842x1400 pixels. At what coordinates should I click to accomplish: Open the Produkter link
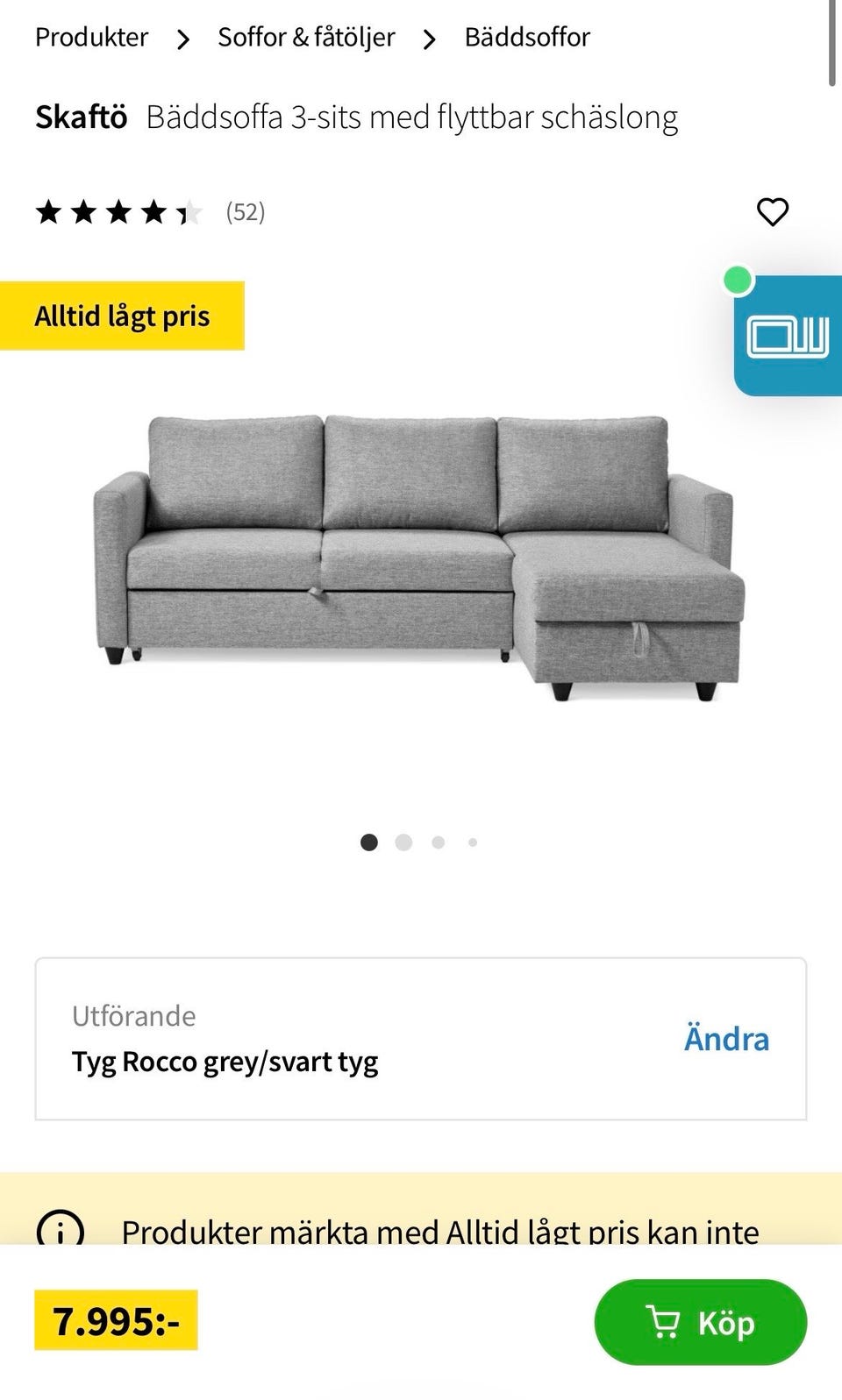coord(90,38)
